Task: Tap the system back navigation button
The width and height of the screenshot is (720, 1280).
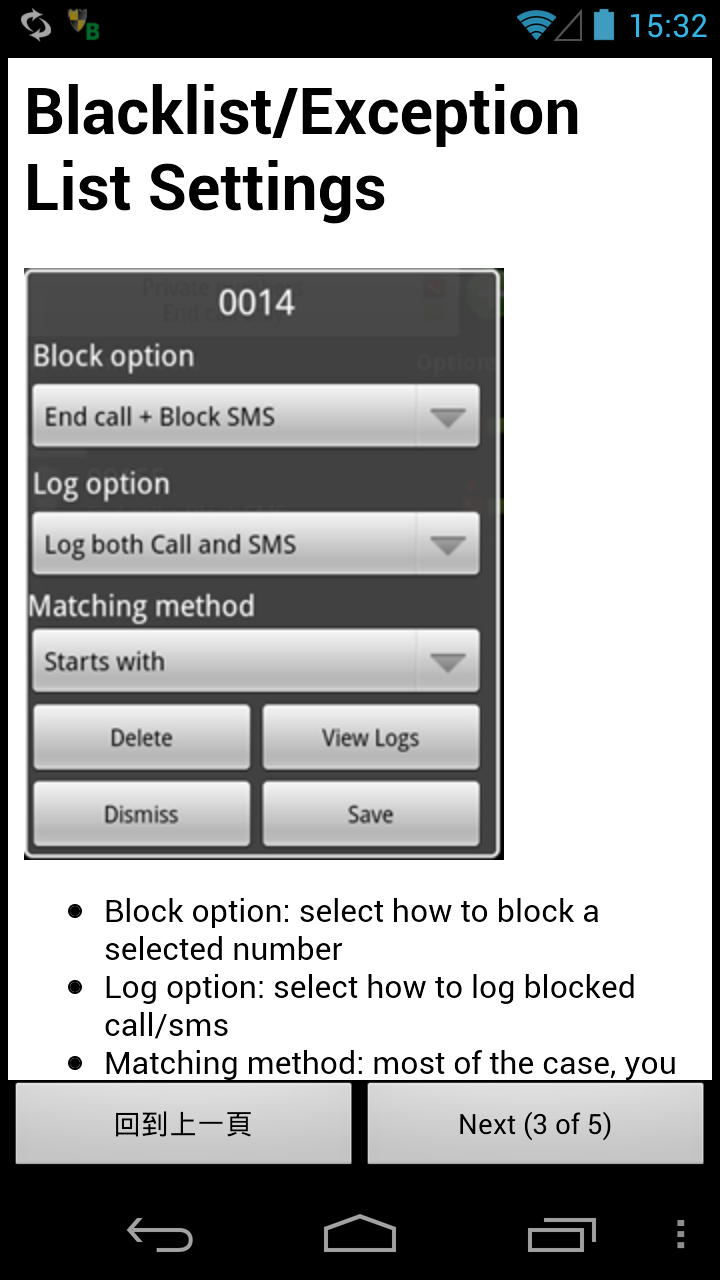Action: [160, 1235]
